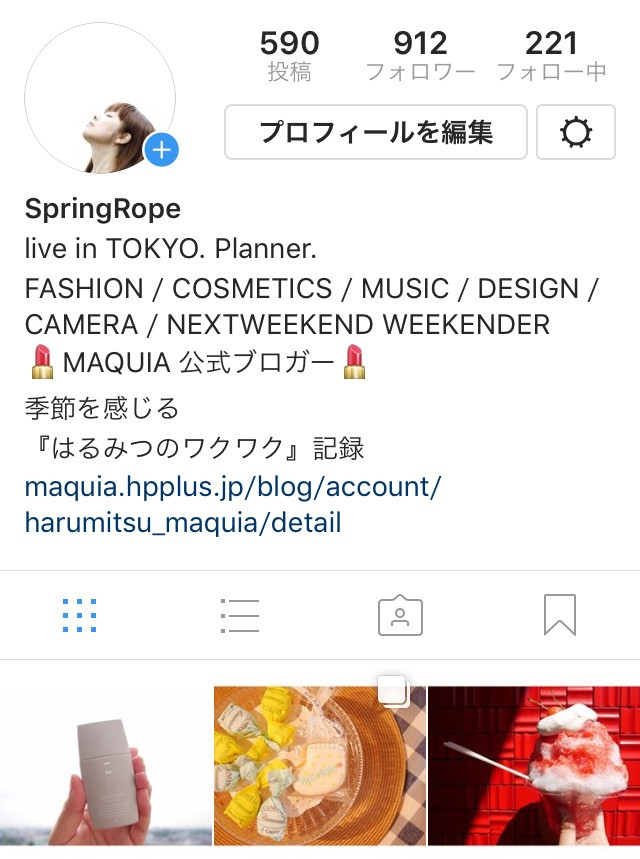Open the settings gear icon
Image resolution: width=640 pixels, height=859 pixels.
coord(575,132)
